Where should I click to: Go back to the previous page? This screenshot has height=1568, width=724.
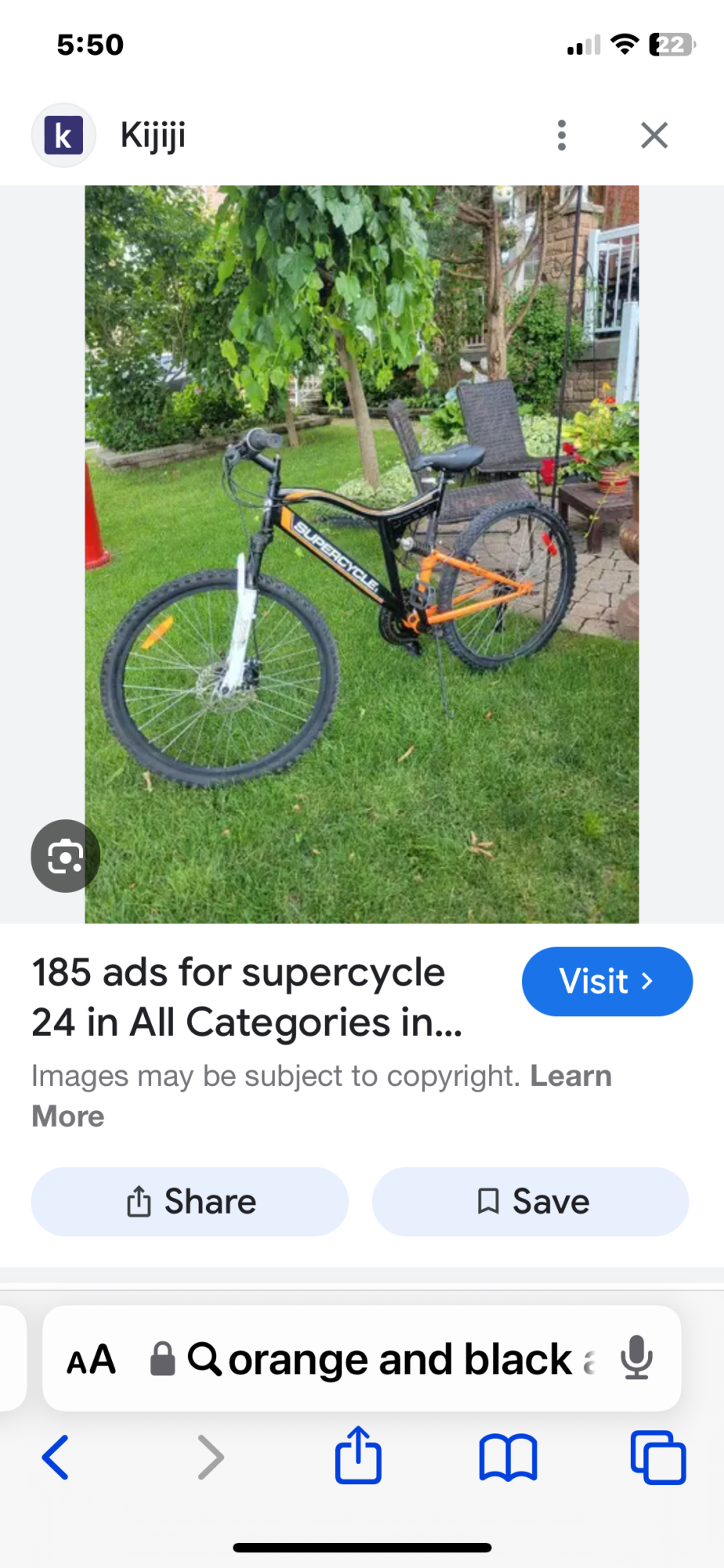click(x=55, y=1457)
